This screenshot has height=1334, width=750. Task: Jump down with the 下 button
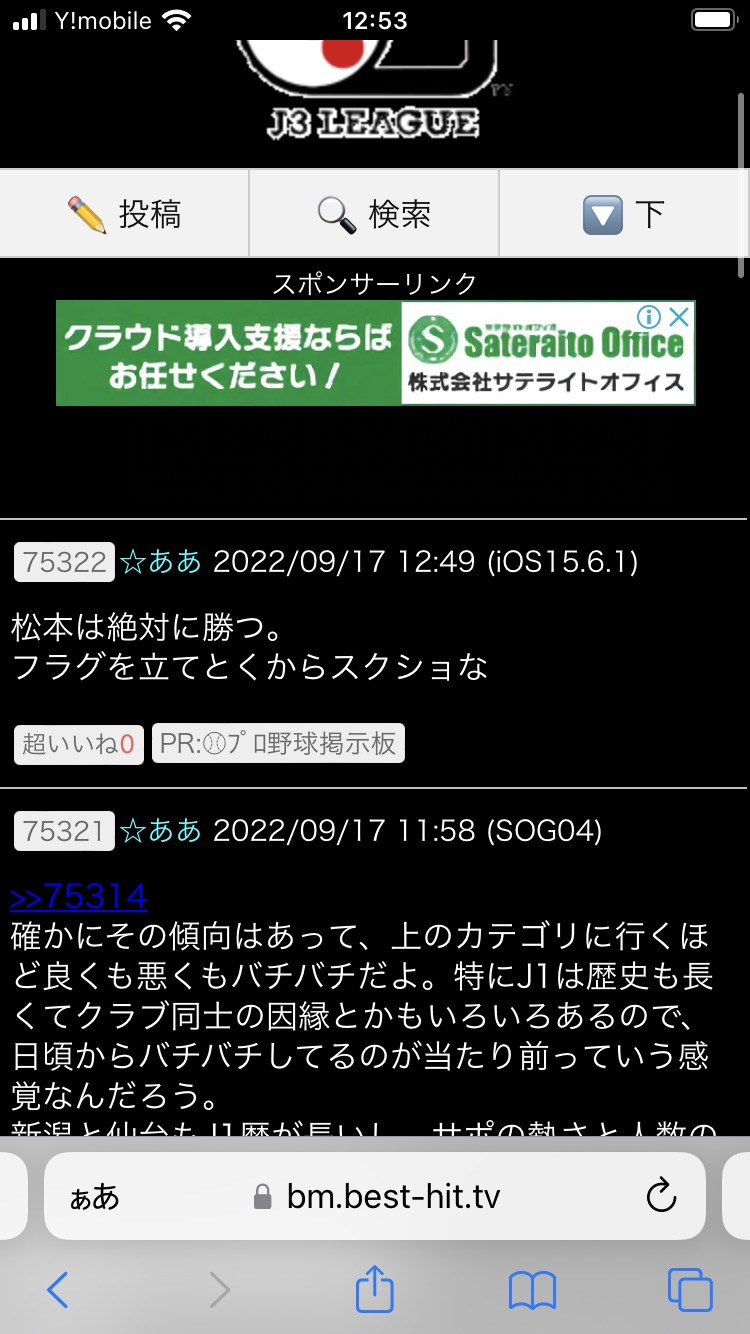624,214
